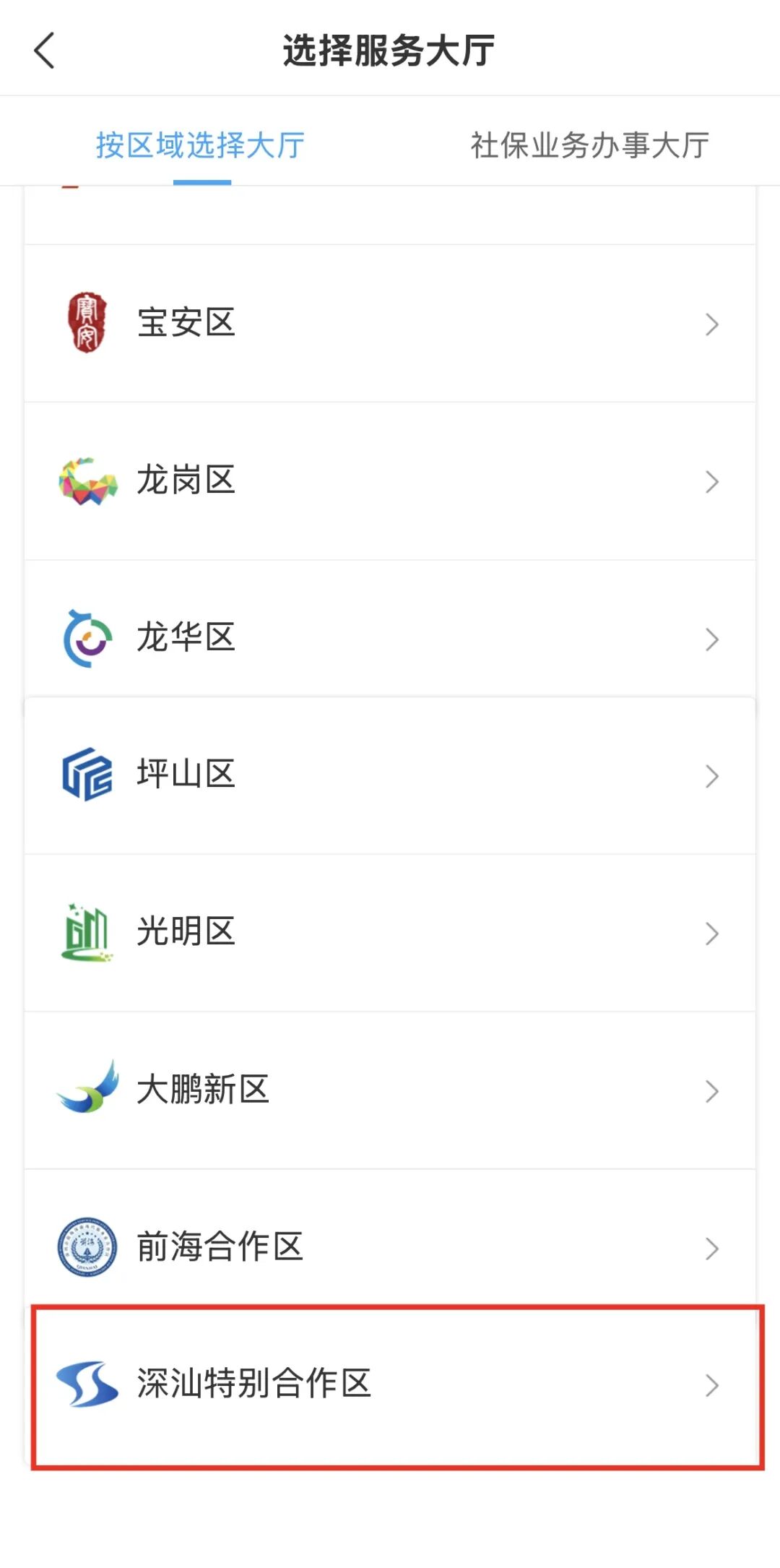
Task: Go back using the top-left arrow
Action: pos(45,51)
